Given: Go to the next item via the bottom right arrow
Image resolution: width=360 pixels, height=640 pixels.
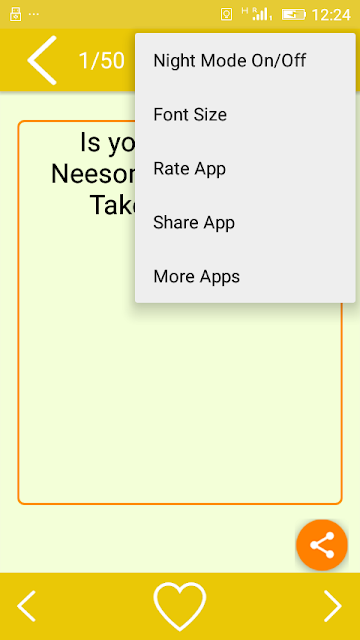Looking at the screenshot, I should tap(333, 606).
